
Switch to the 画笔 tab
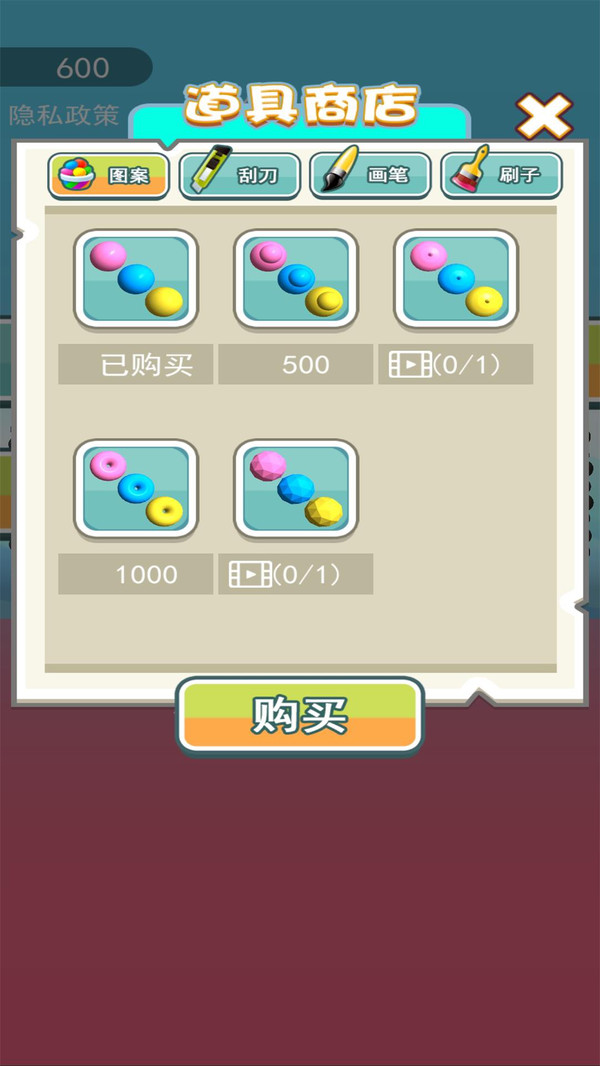click(370, 176)
